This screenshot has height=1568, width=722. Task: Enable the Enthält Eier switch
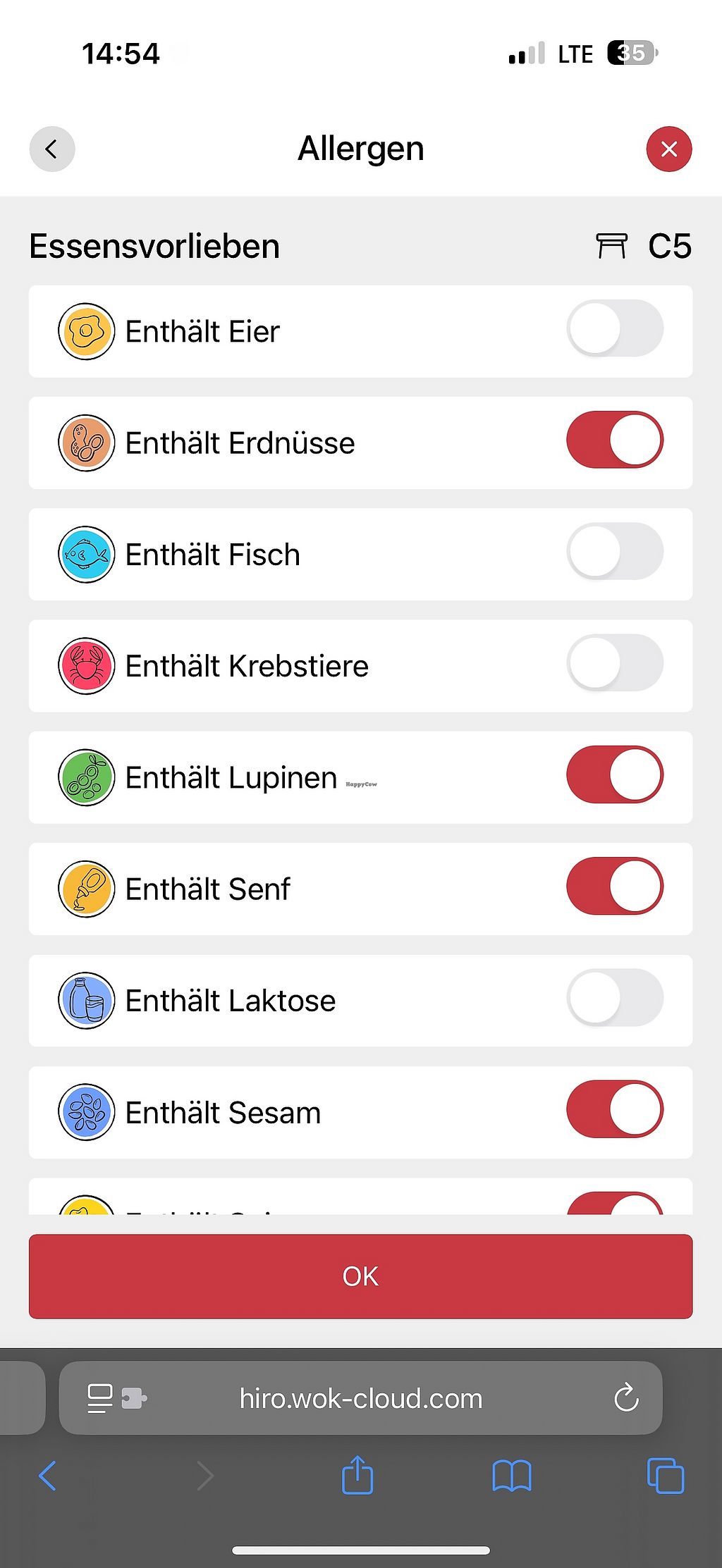tap(614, 329)
